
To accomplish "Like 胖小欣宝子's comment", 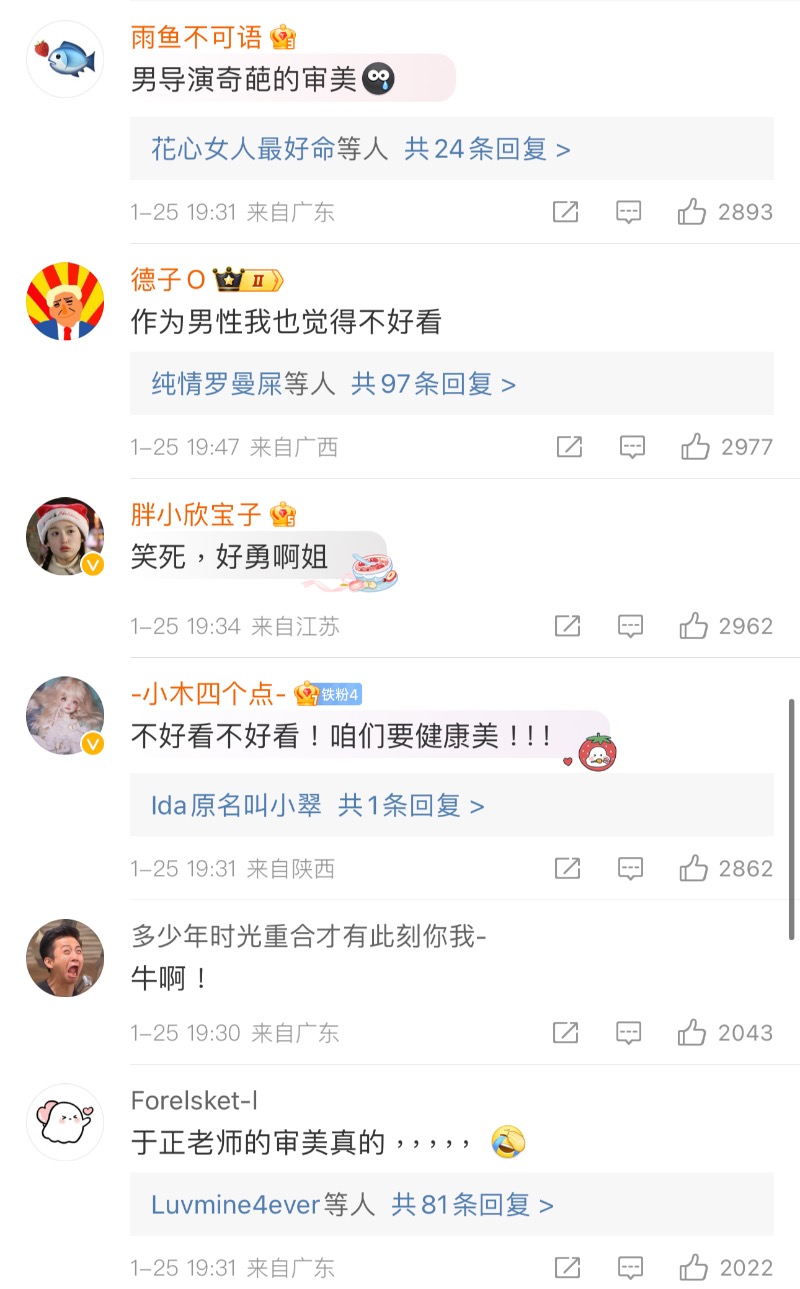I will (694, 627).
